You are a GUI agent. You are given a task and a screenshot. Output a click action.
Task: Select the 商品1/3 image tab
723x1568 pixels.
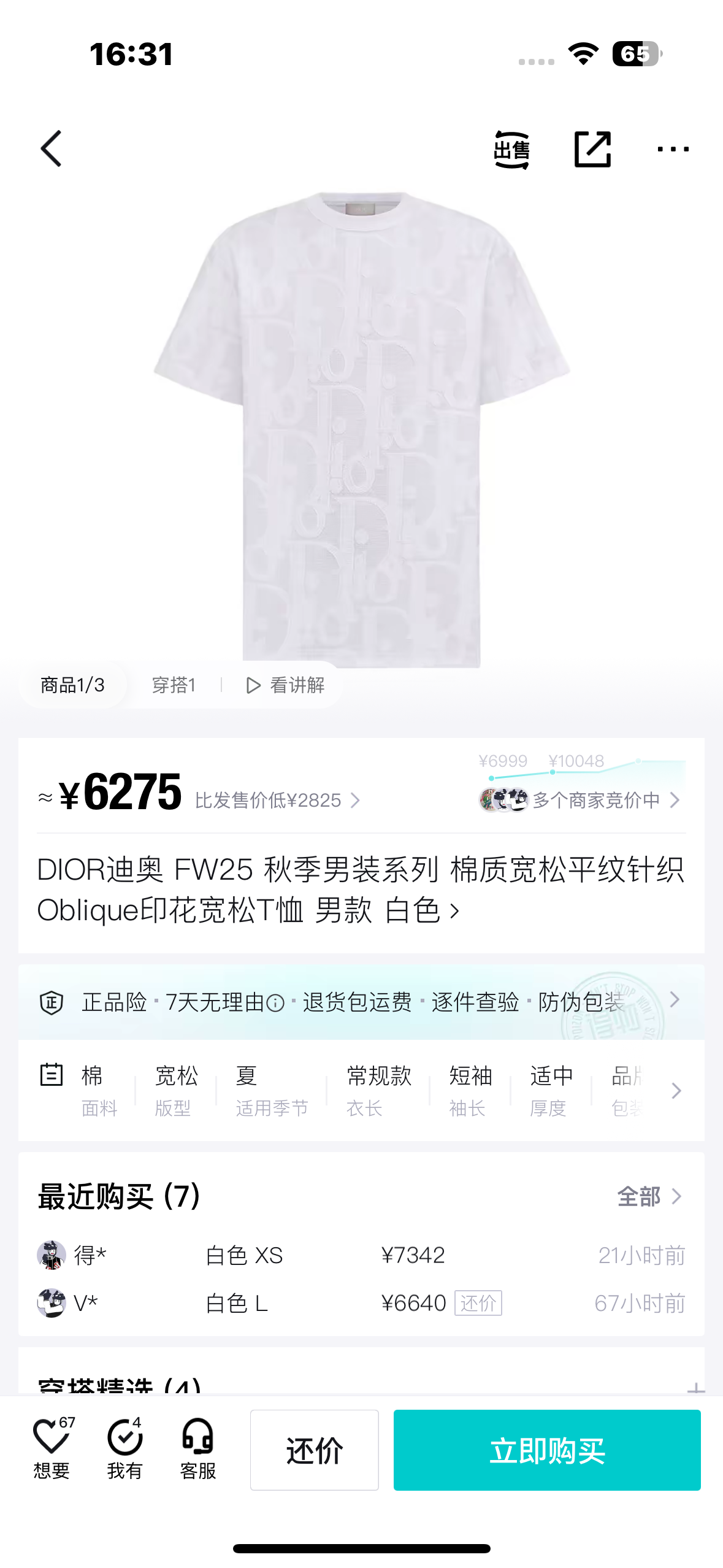point(72,685)
